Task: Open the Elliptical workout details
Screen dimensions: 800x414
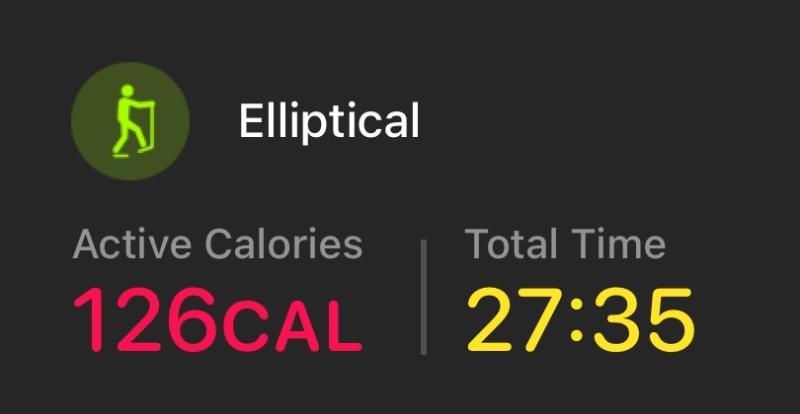Action: pos(328,123)
